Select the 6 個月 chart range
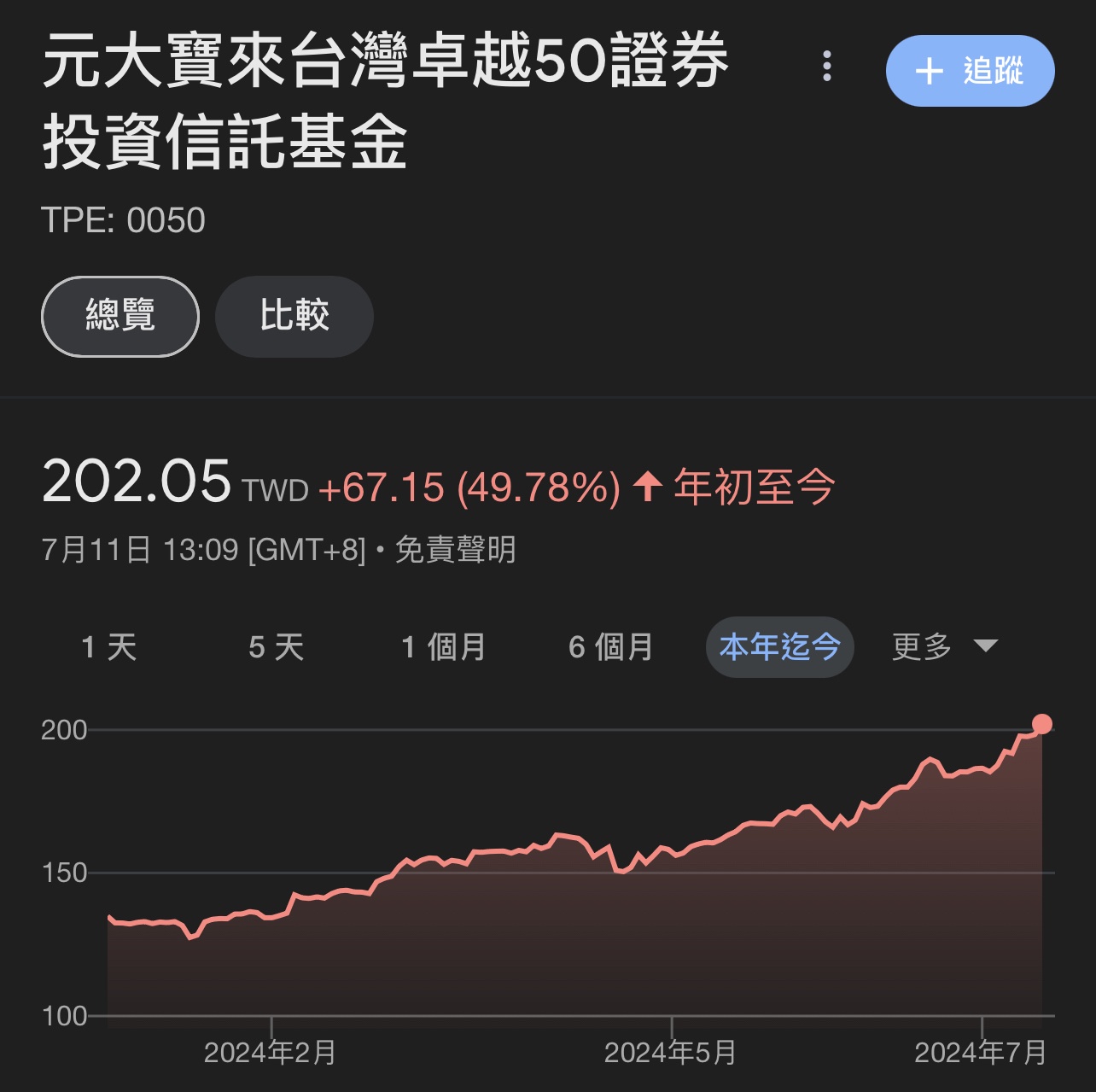The image size is (1096, 1092). coord(610,647)
